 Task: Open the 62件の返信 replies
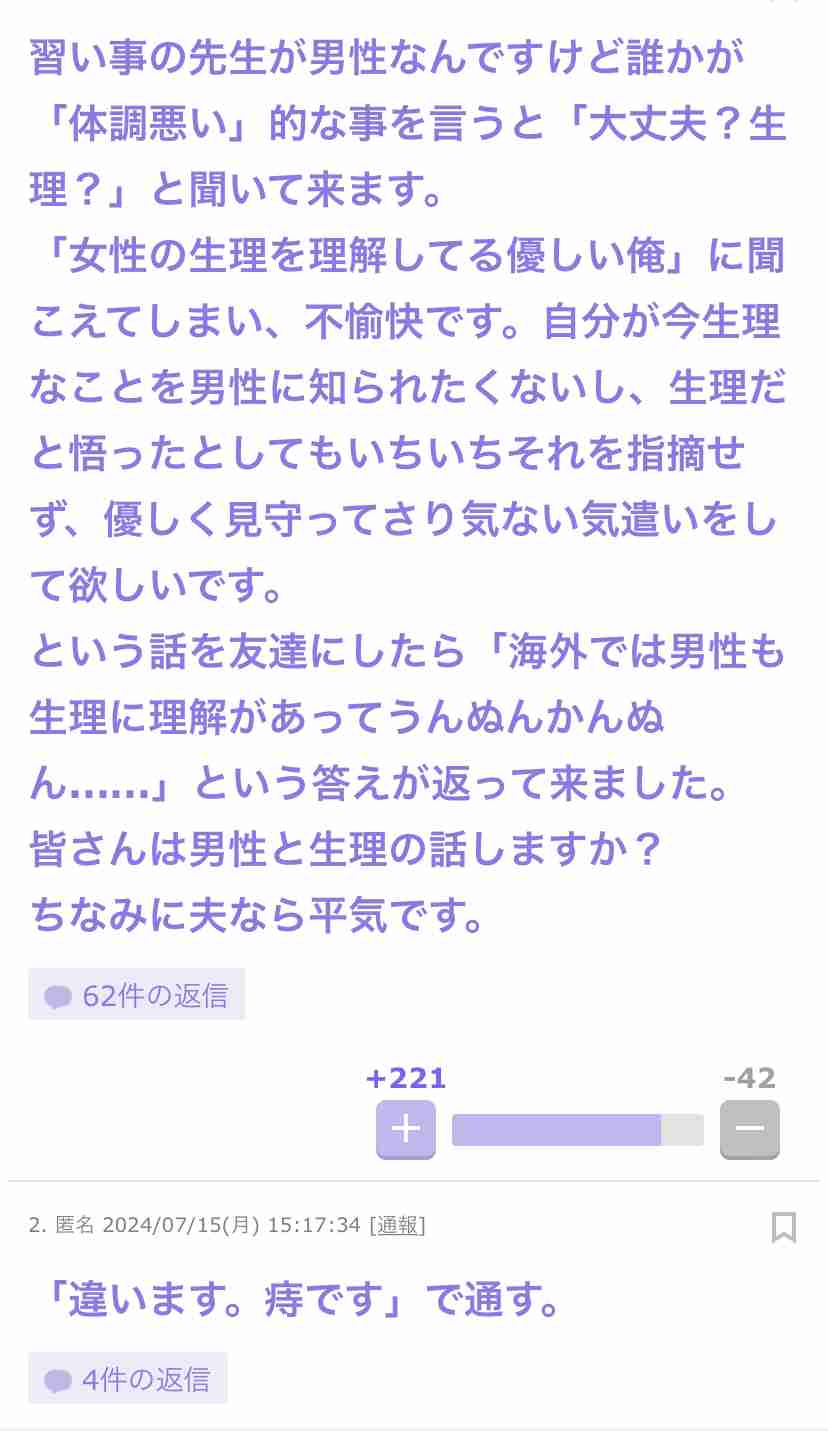(136, 995)
